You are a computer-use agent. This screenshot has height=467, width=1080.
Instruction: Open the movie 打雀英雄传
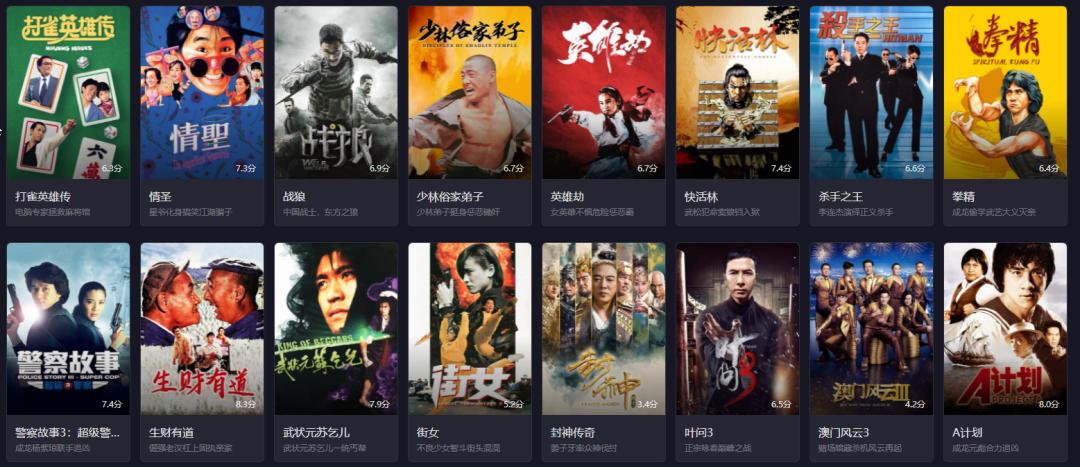point(68,93)
